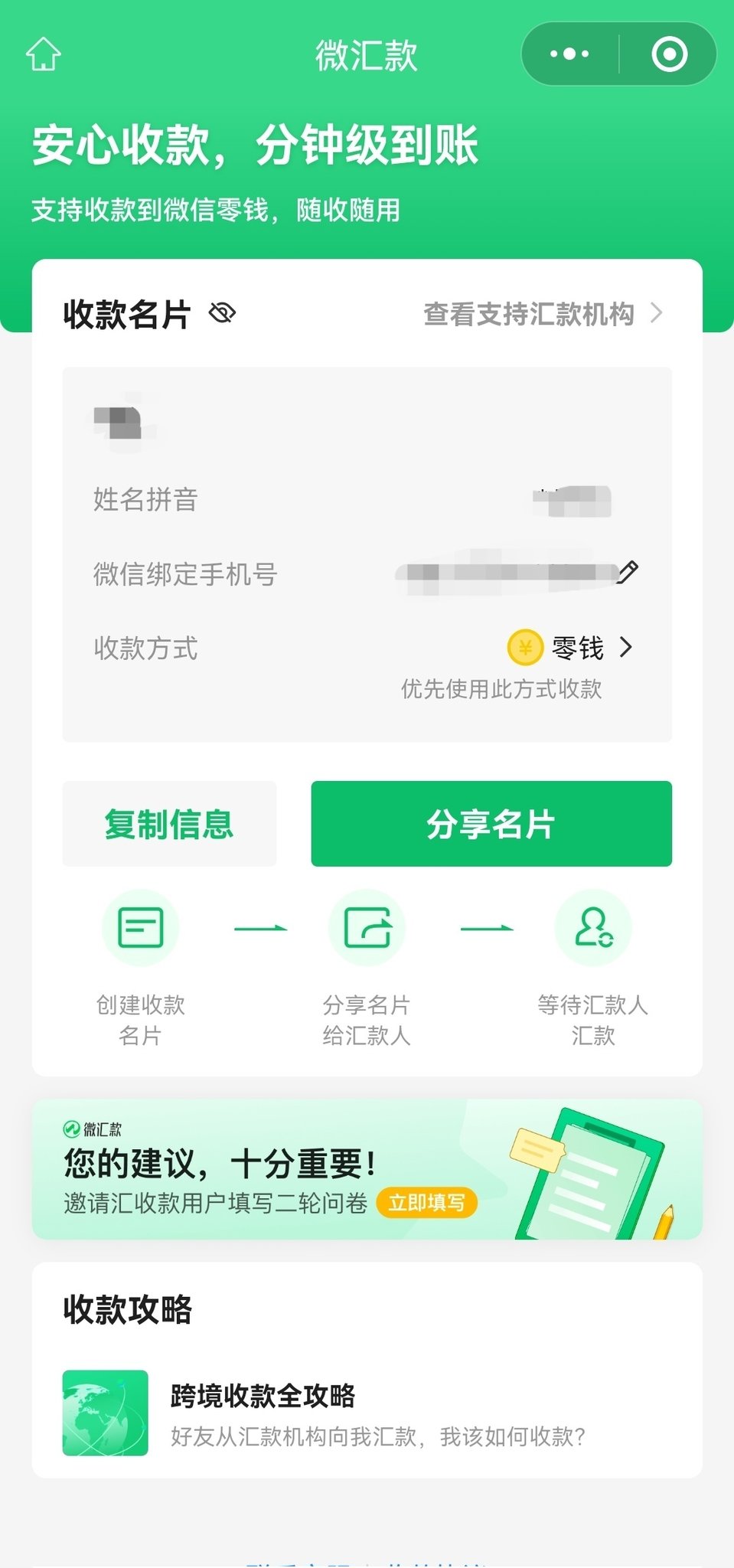Tap the circular capsule close icon
The image size is (734, 1568).
(x=669, y=54)
